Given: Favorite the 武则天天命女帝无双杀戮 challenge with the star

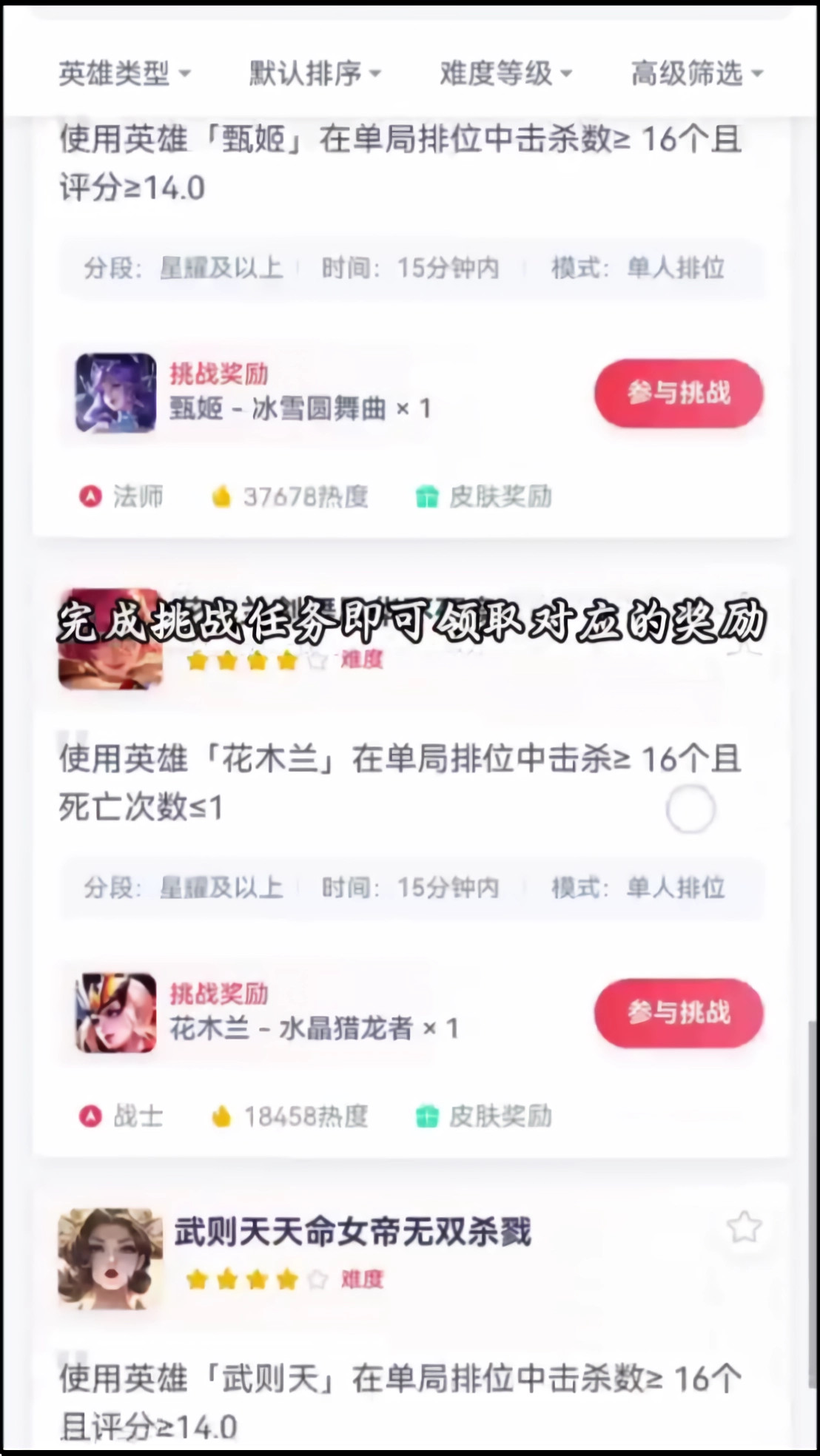Looking at the screenshot, I should (744, 1227).
